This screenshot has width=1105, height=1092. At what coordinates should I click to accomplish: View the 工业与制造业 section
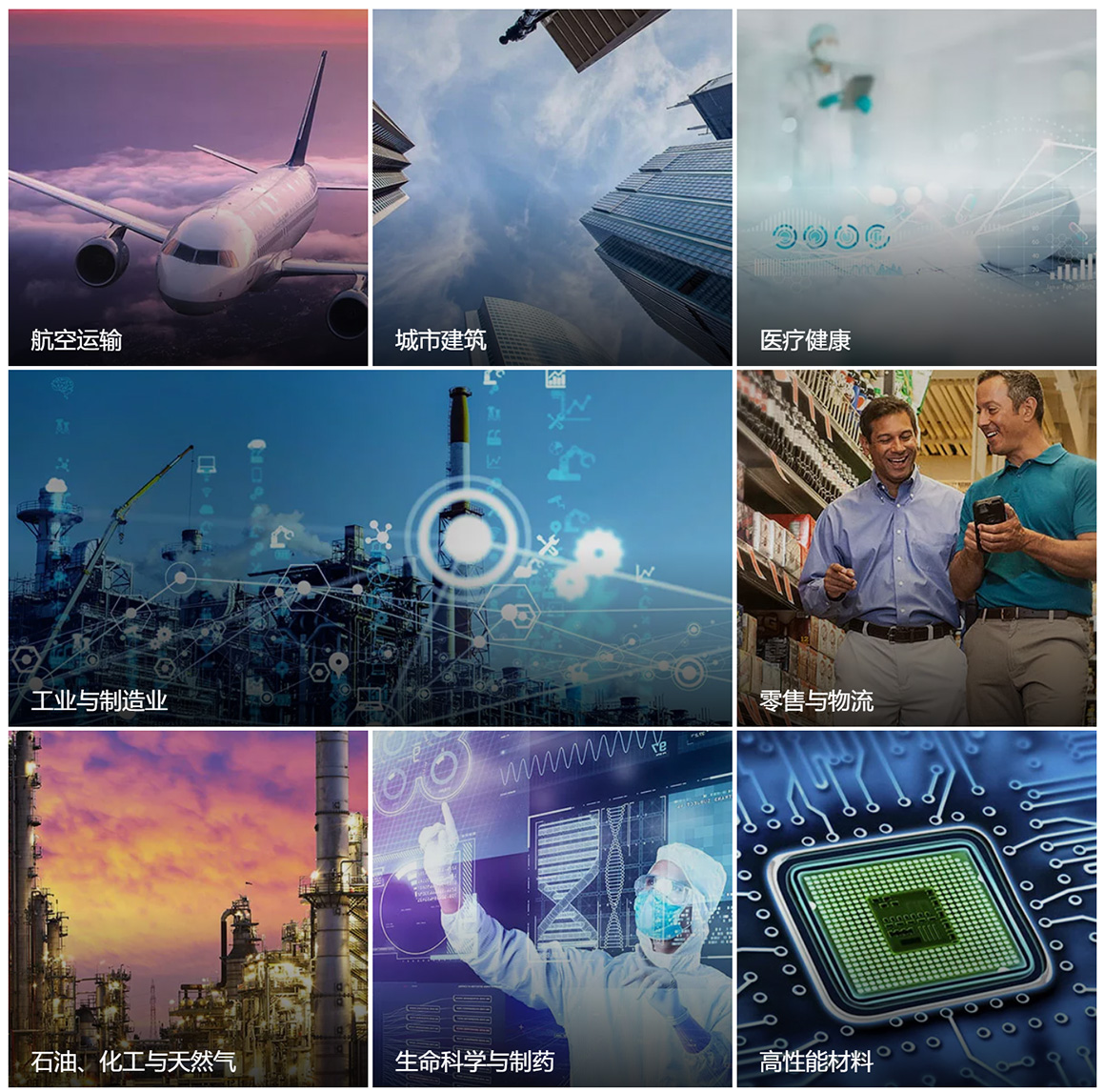tap(370, 548)
